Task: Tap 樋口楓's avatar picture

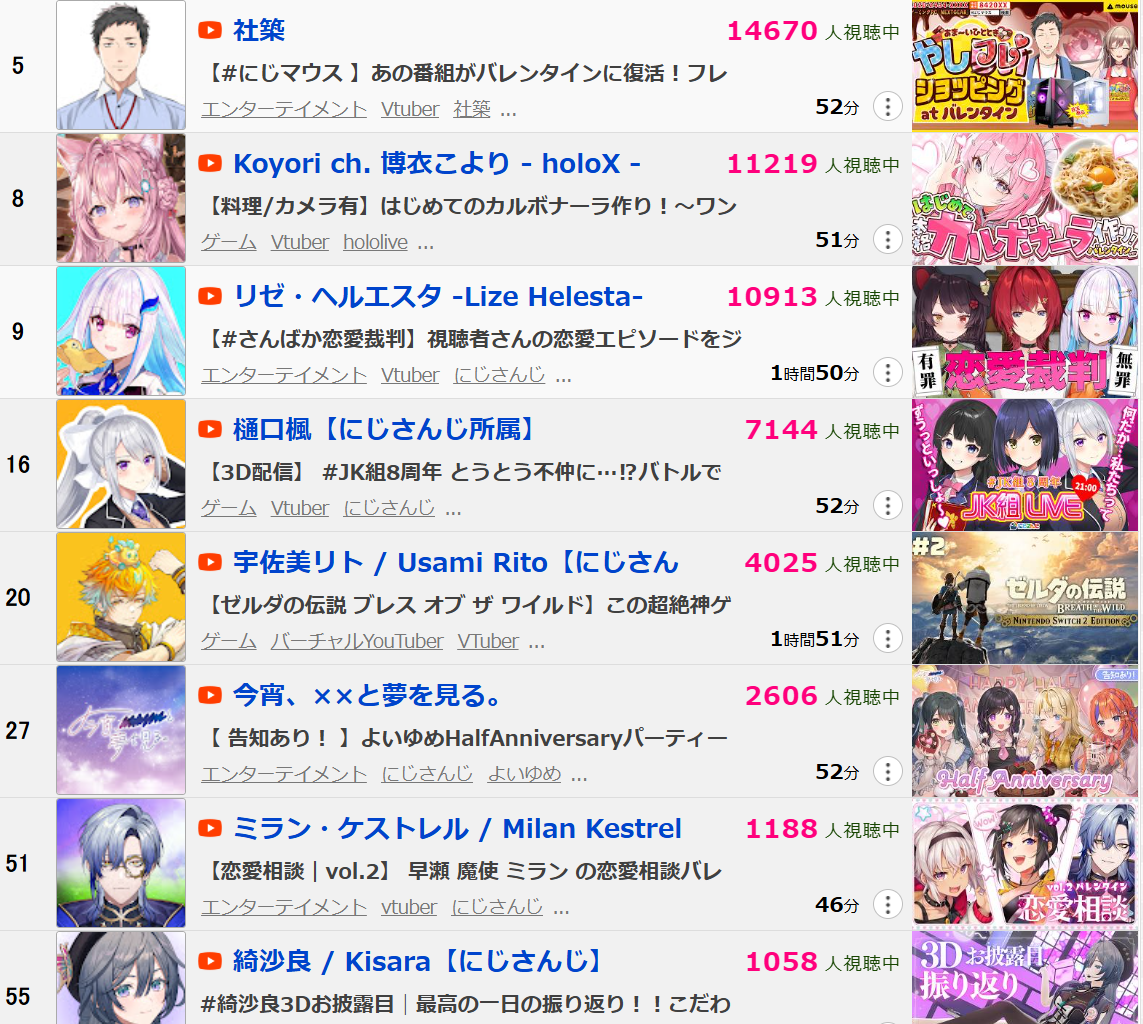Action: pos(121,464)
